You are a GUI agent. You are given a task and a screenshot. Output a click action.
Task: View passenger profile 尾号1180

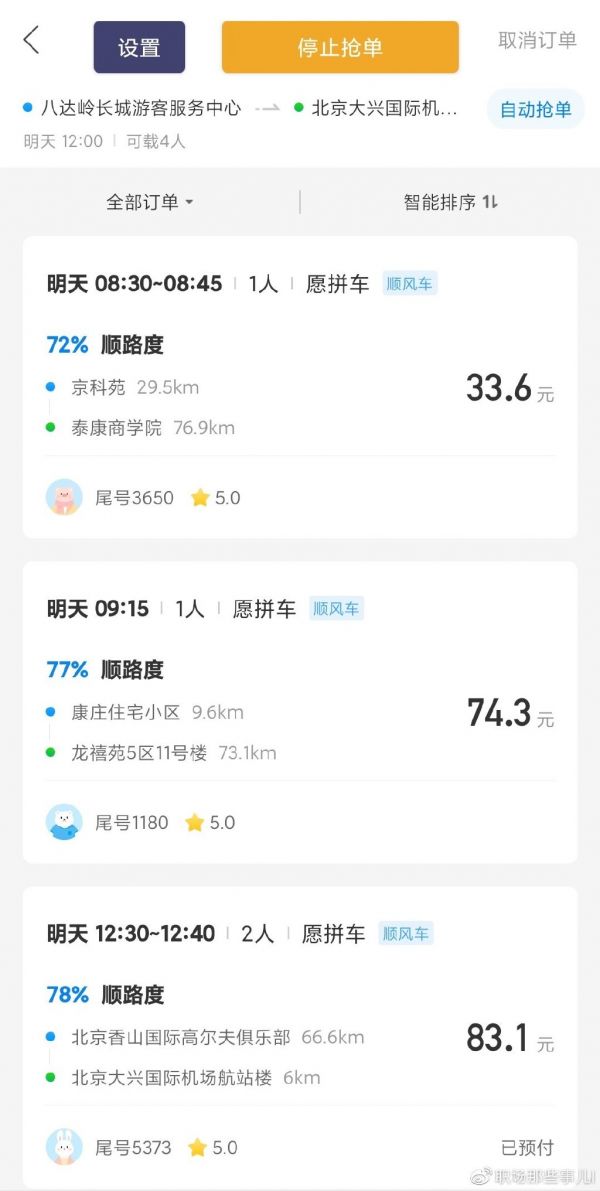[110, 822]
